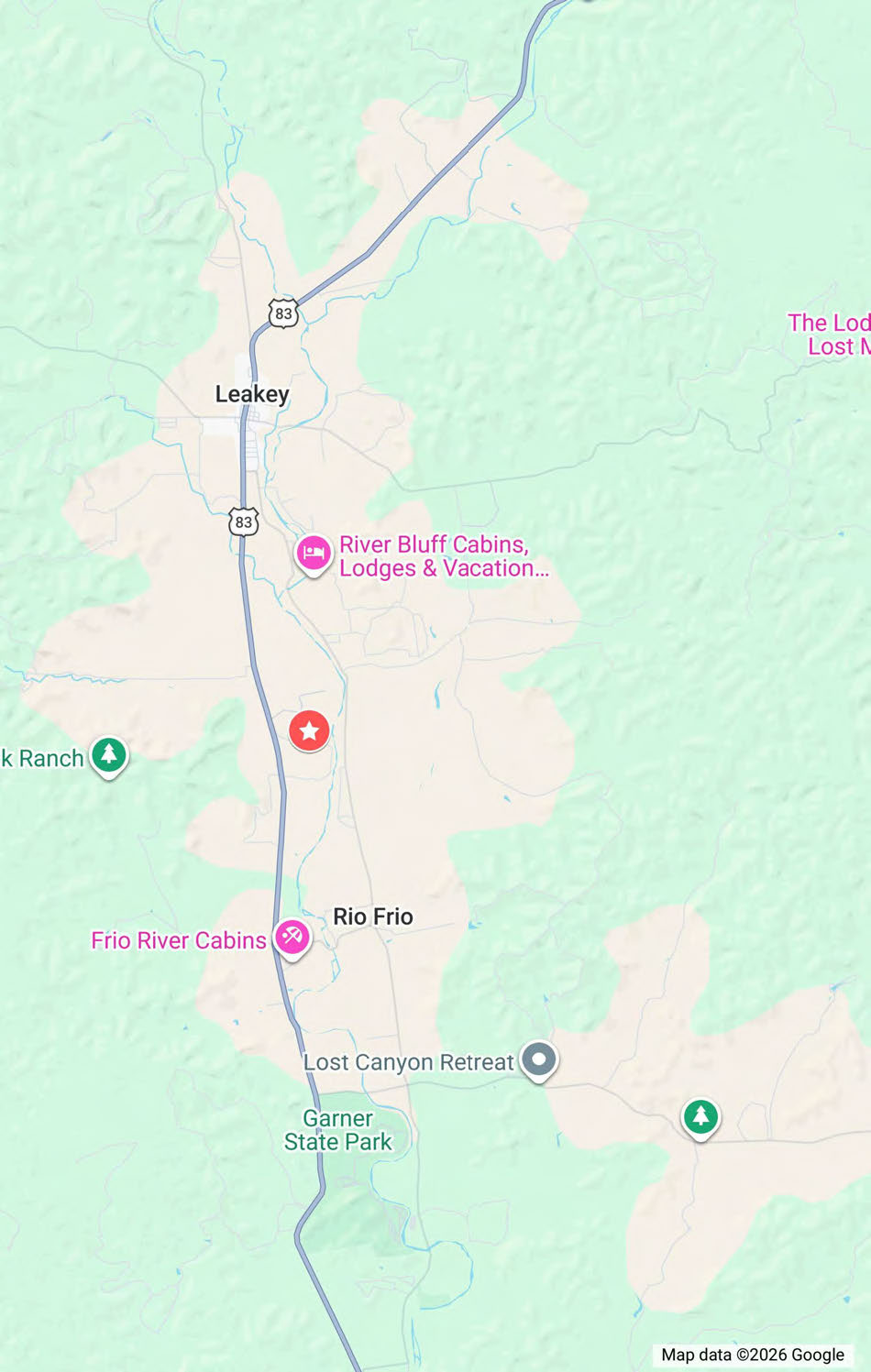Select the Frio River Cabins pin
871x1372 pixels.
click(292, 938)
